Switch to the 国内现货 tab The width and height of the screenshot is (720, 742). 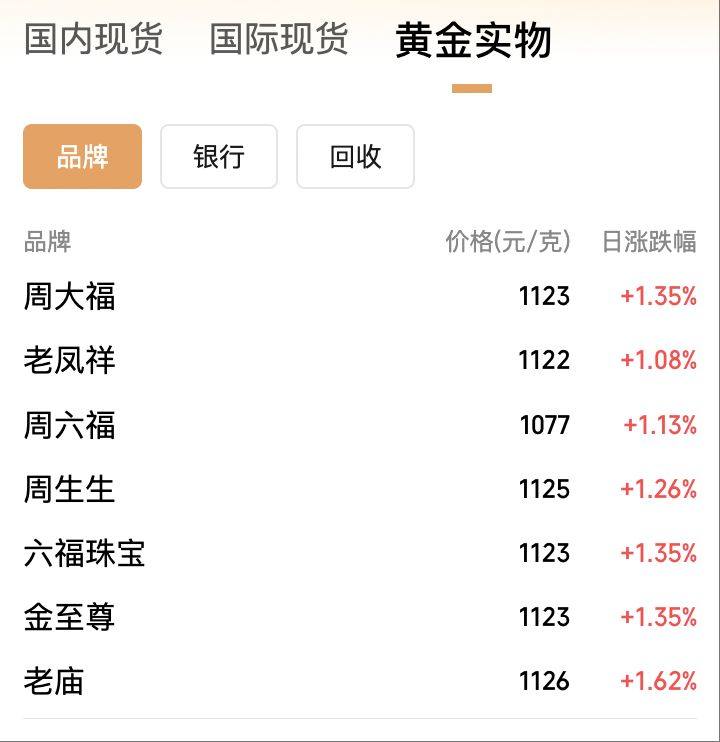93,40
